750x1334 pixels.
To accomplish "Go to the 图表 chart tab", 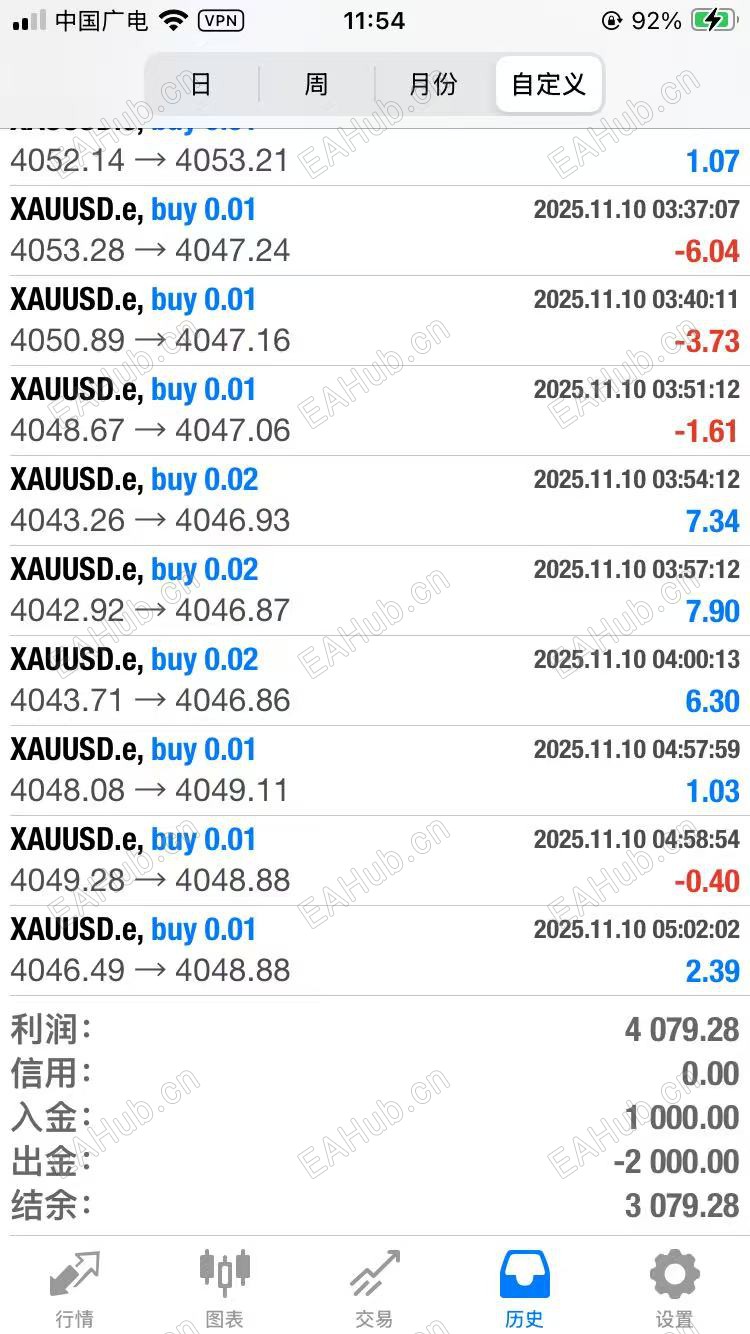I will (224, 1288).
